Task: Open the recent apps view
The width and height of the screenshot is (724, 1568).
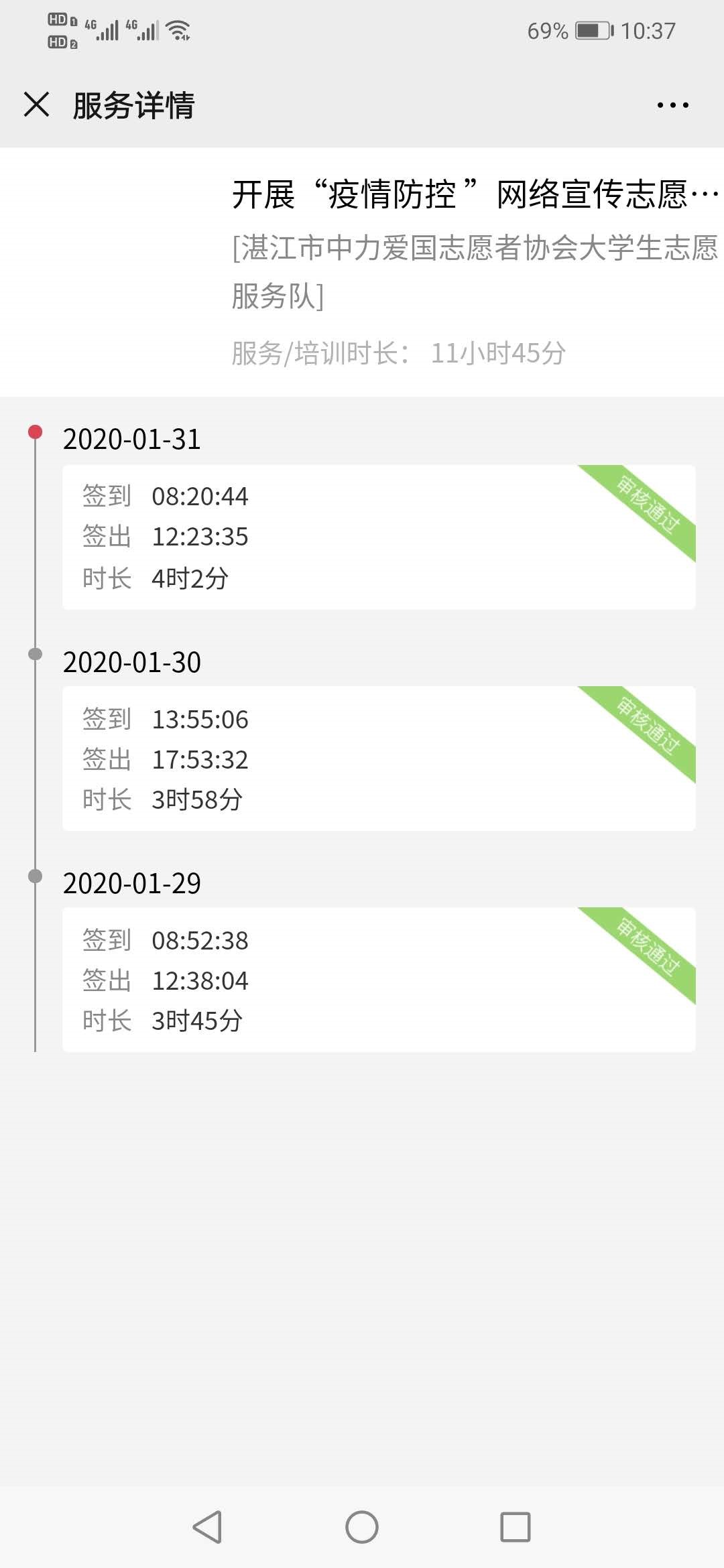Action: click(x=516, y=1527)
